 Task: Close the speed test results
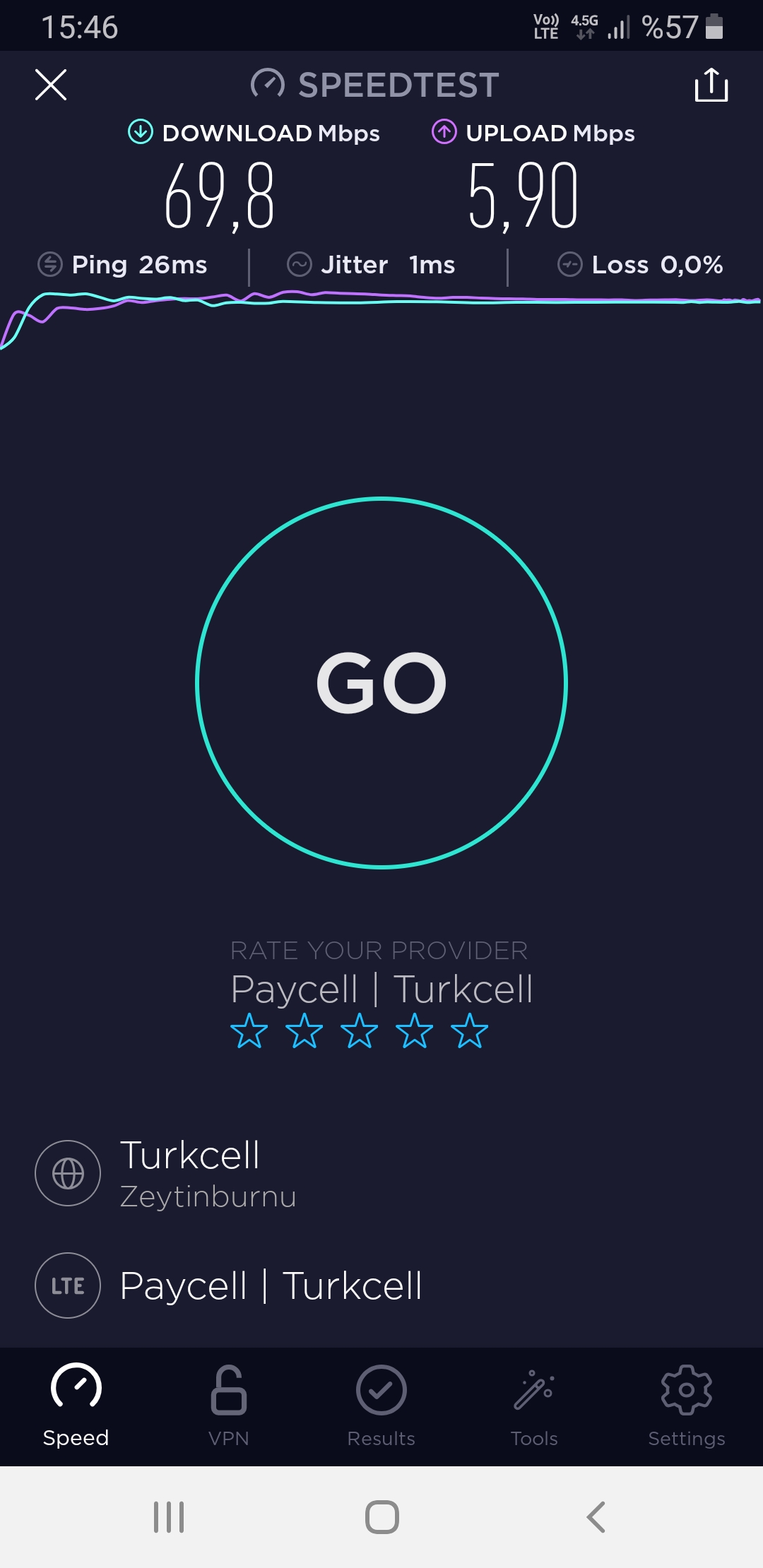click(x=51, y=85)
